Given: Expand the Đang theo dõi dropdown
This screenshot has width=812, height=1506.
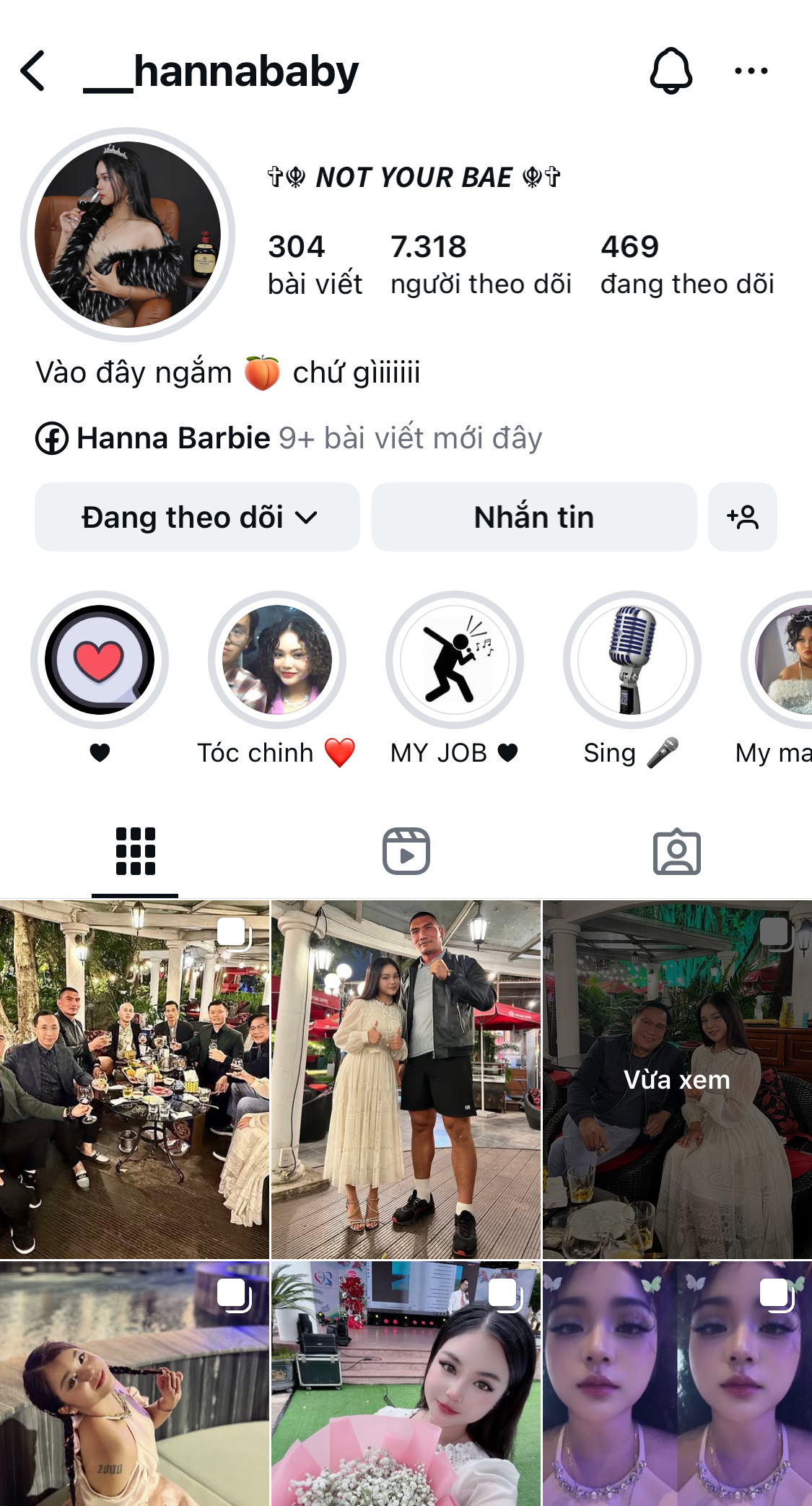Looking at the screenshot, I should coord(197,517).
